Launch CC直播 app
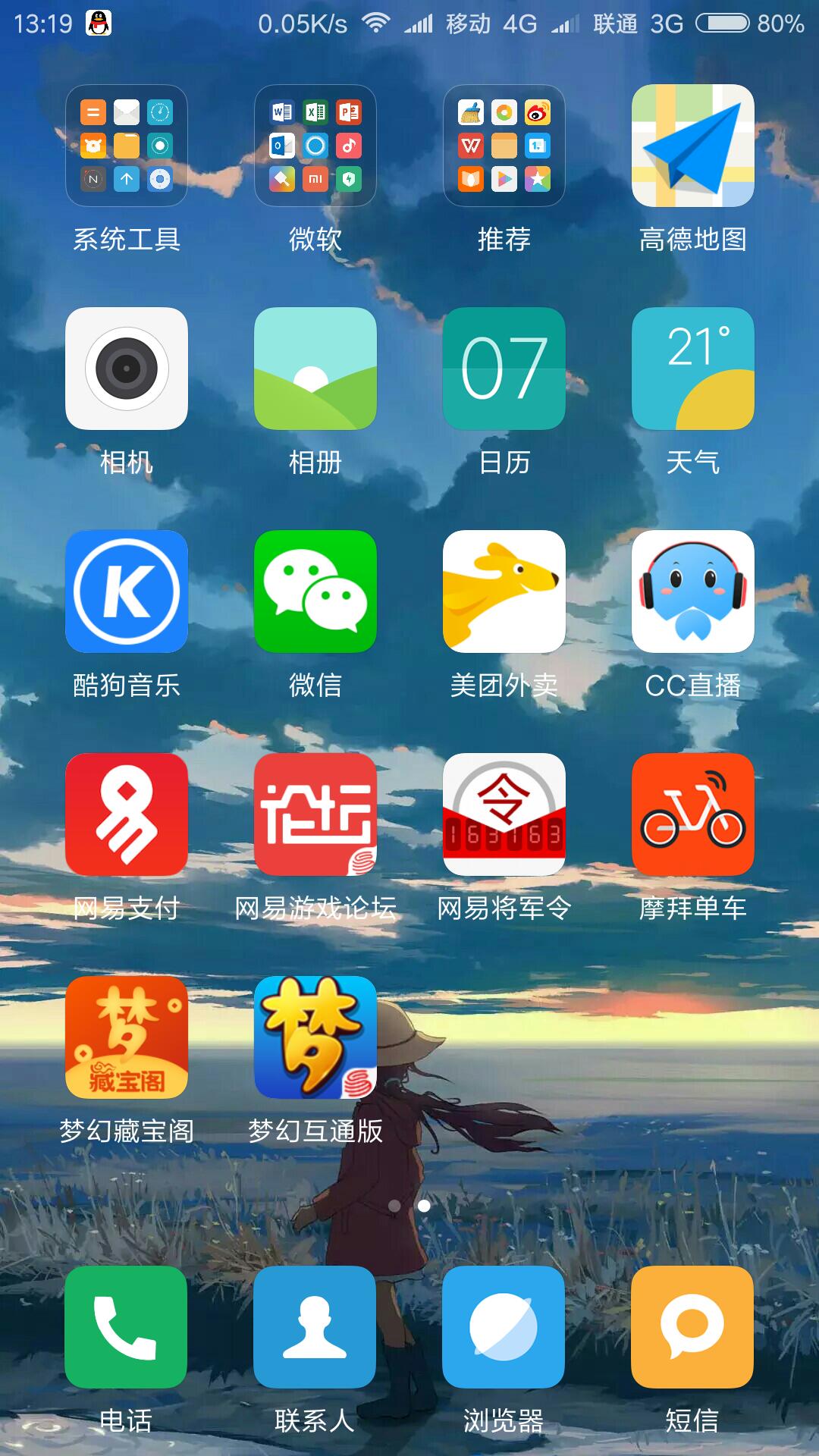Viewport: 819px width, 1456px height. pyautogui.click(x=693, y=591)
